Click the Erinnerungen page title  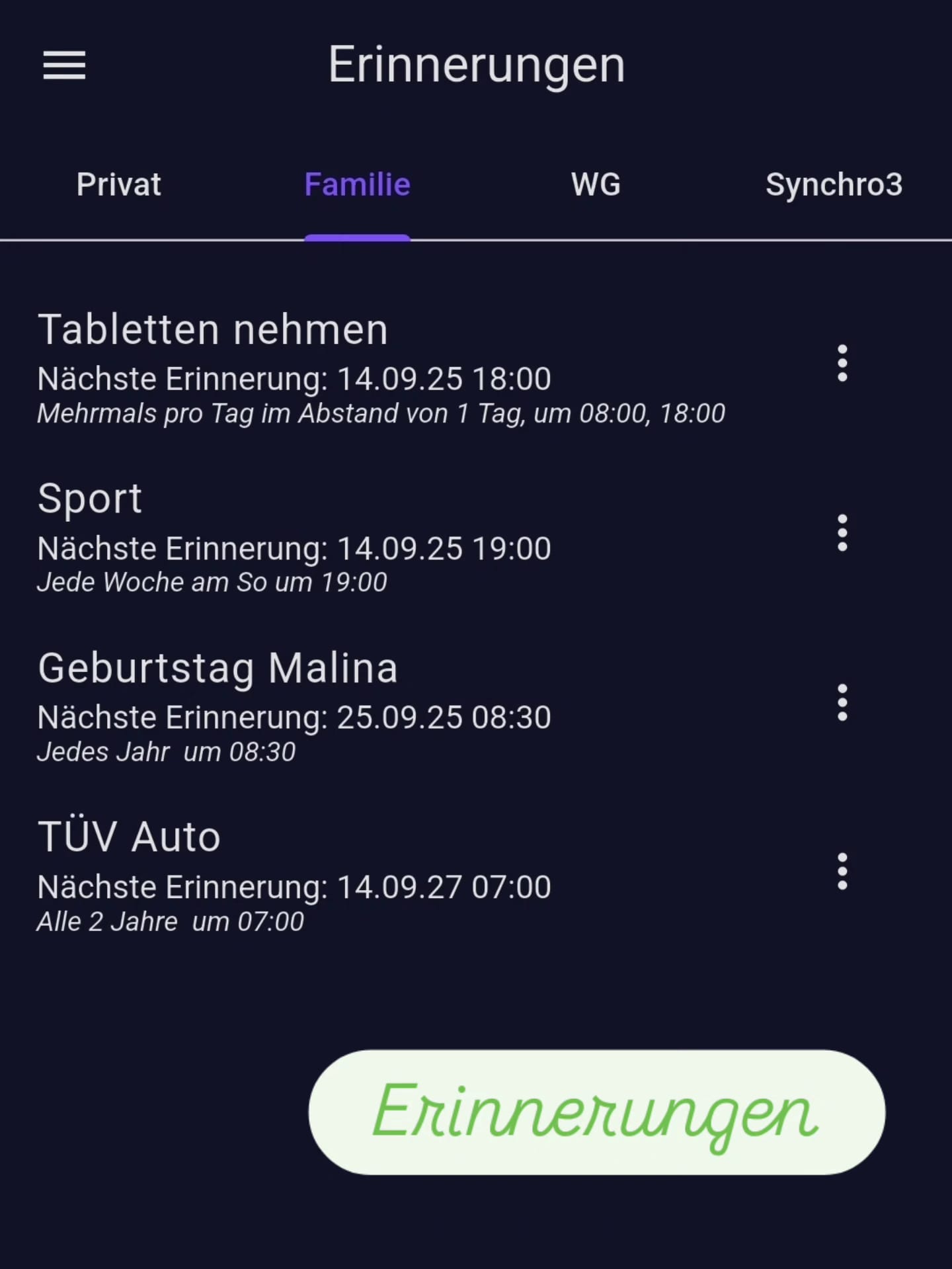(477, 64)
